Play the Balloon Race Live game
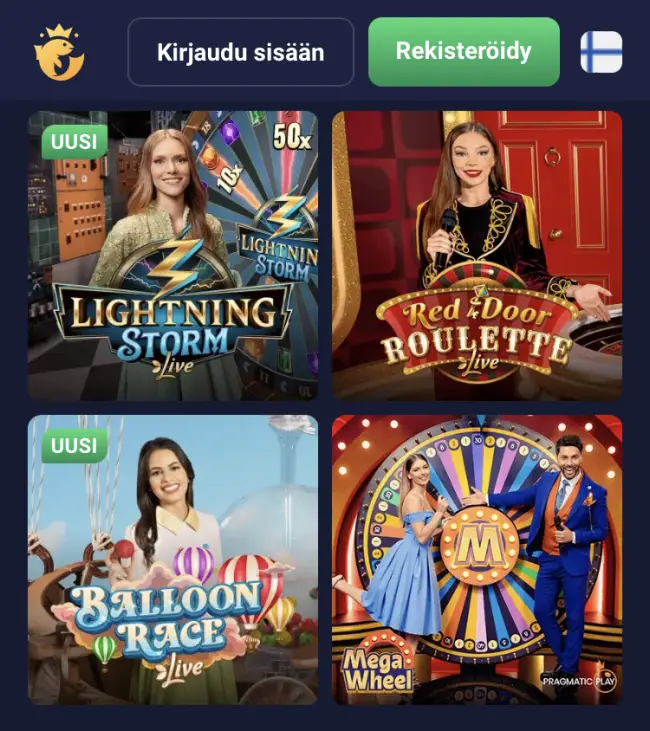The height and width of the screenshot is (731, 650). pos(173,559)
